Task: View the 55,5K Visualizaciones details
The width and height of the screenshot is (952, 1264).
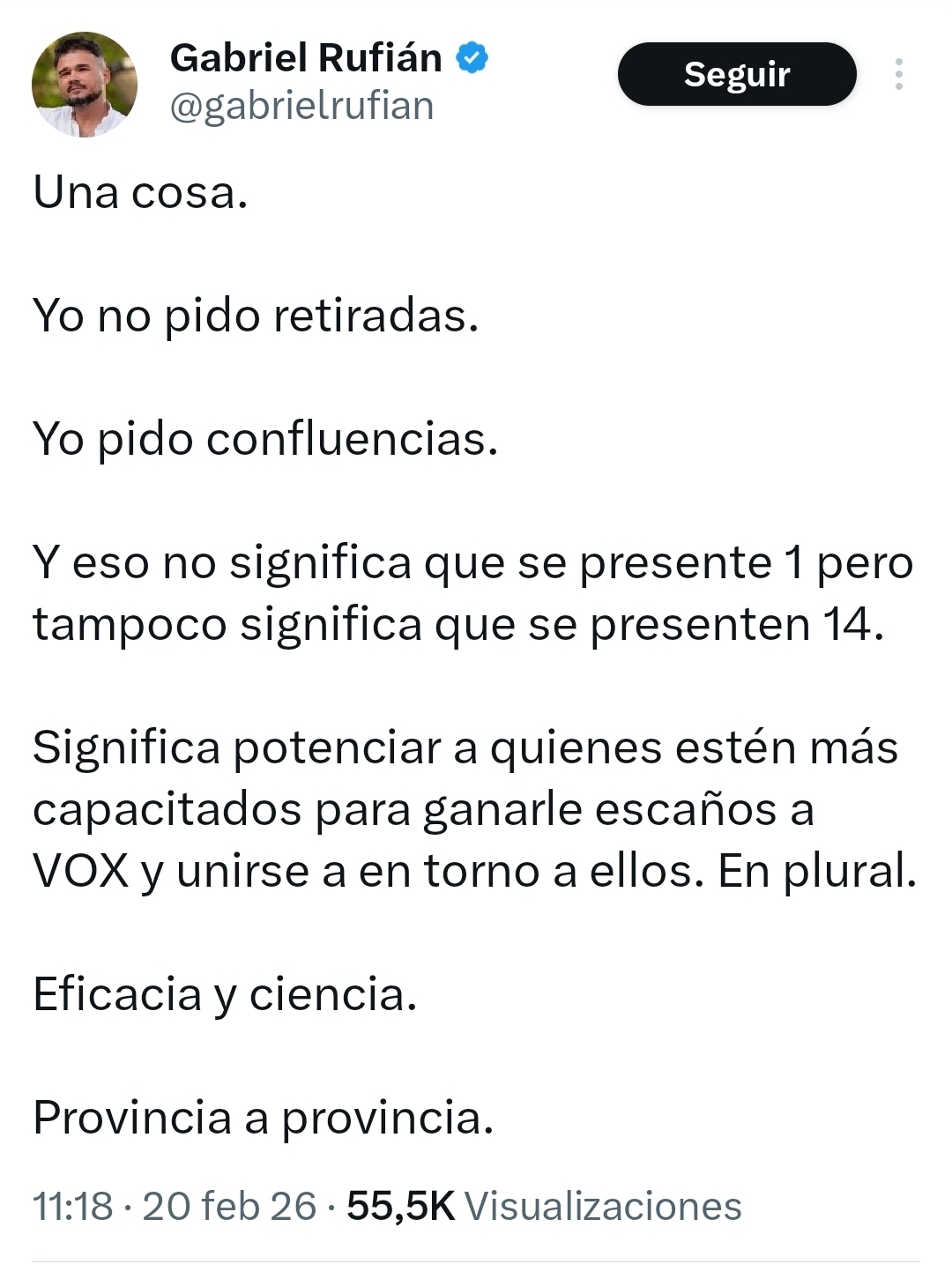Action: [x=544, y=1206]
